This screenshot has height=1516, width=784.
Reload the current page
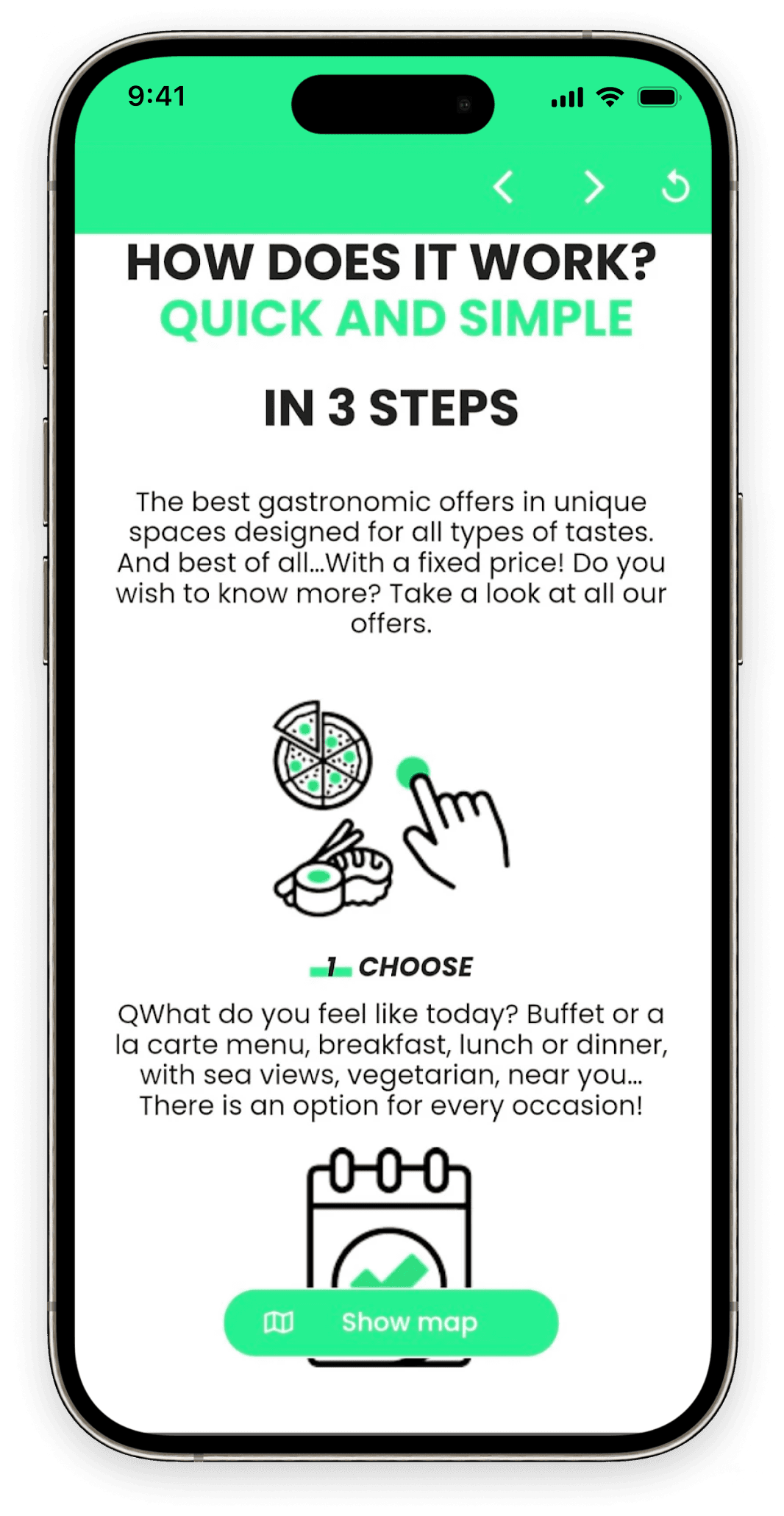(675, 187)
